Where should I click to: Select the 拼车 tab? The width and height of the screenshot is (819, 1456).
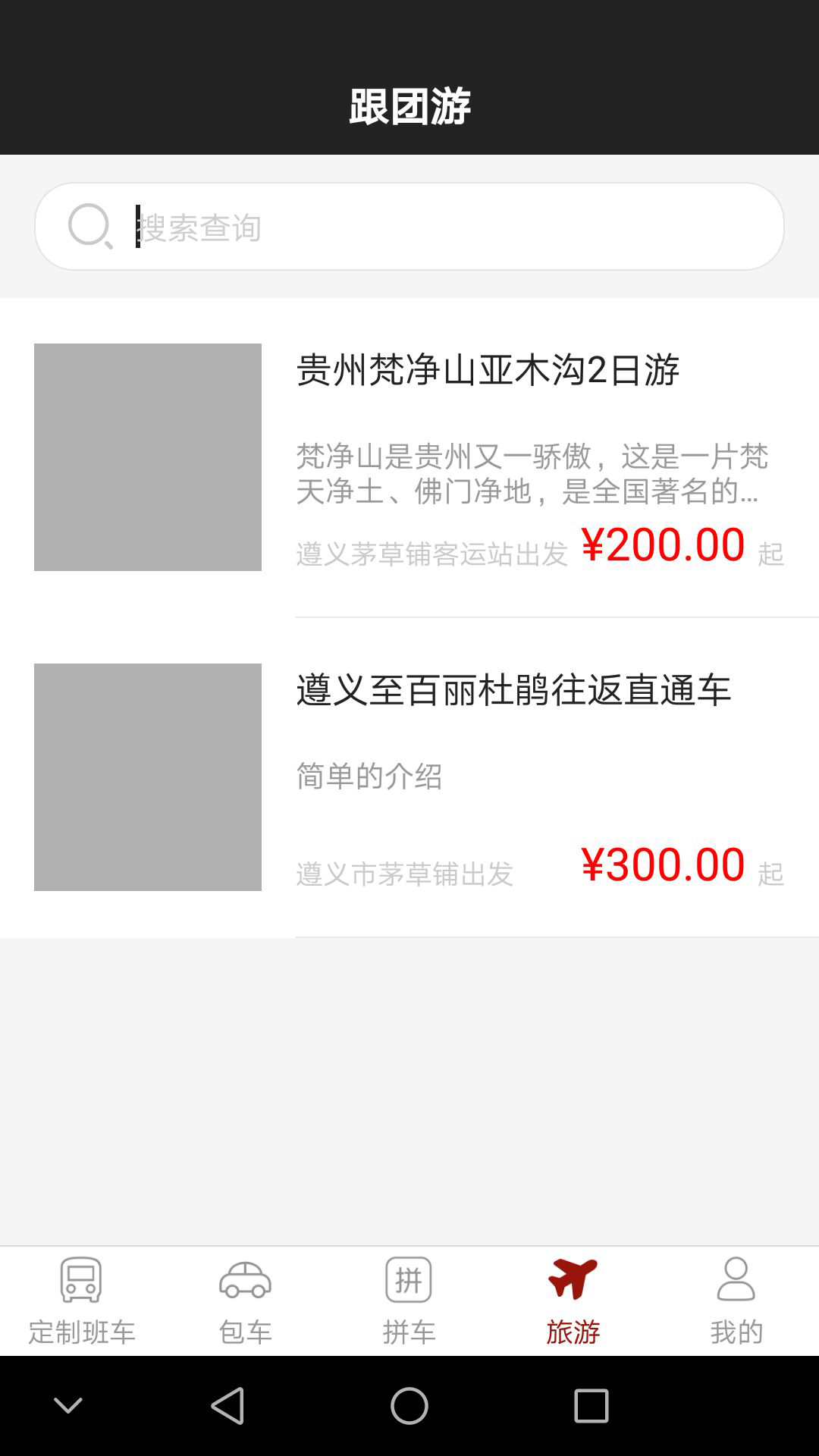(x=409, y=1301)
